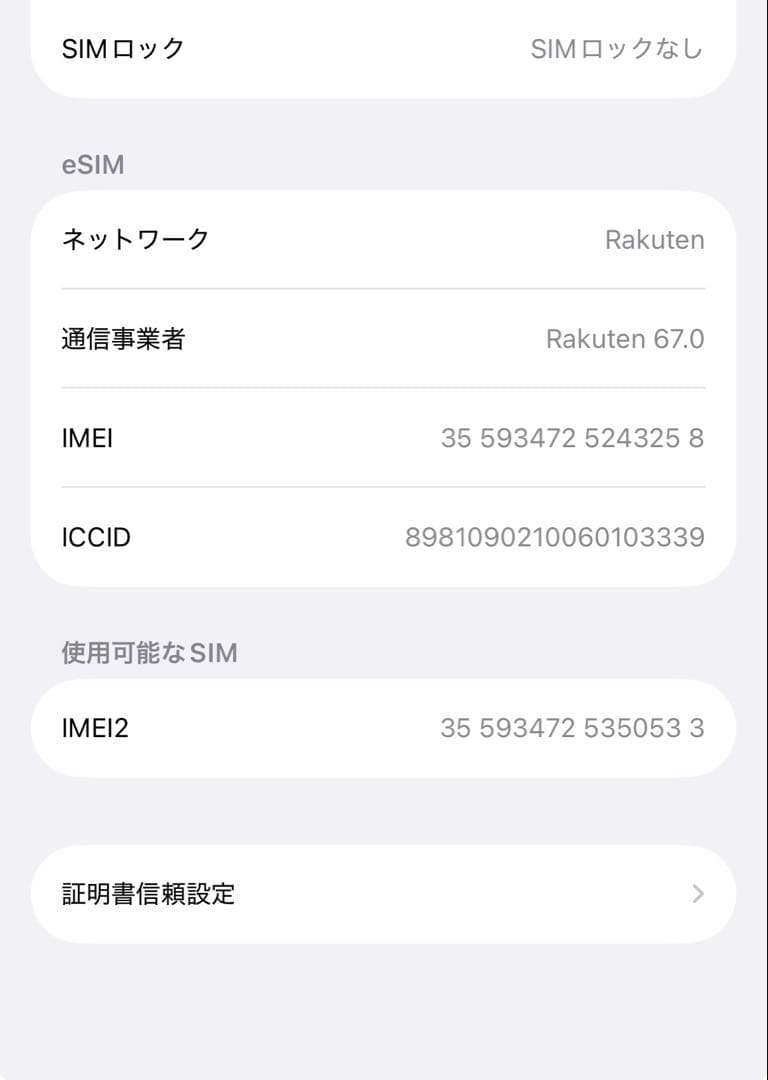Tap the 使用可能なSIM section header

[x=149, y=652]
